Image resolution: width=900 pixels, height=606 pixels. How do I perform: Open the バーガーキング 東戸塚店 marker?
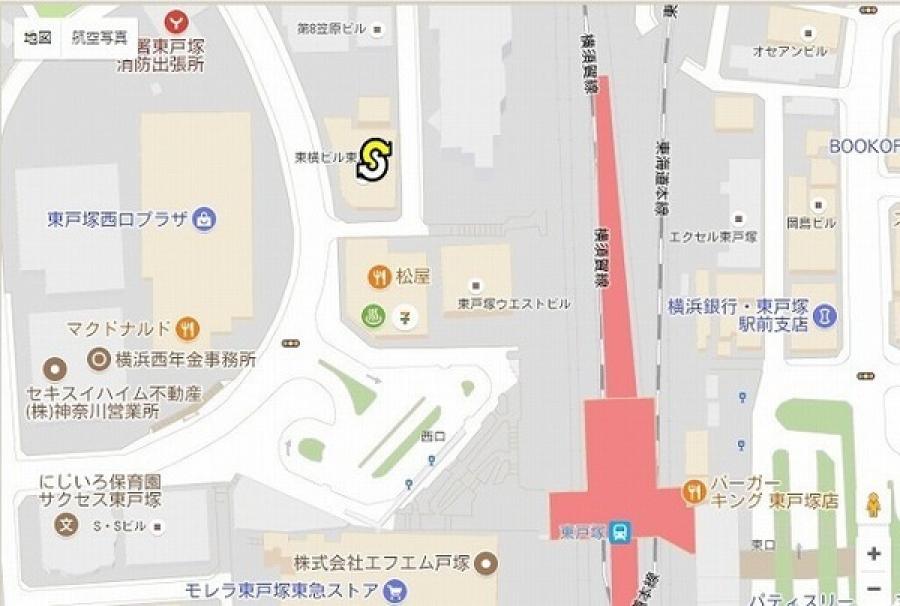(695, 491)
